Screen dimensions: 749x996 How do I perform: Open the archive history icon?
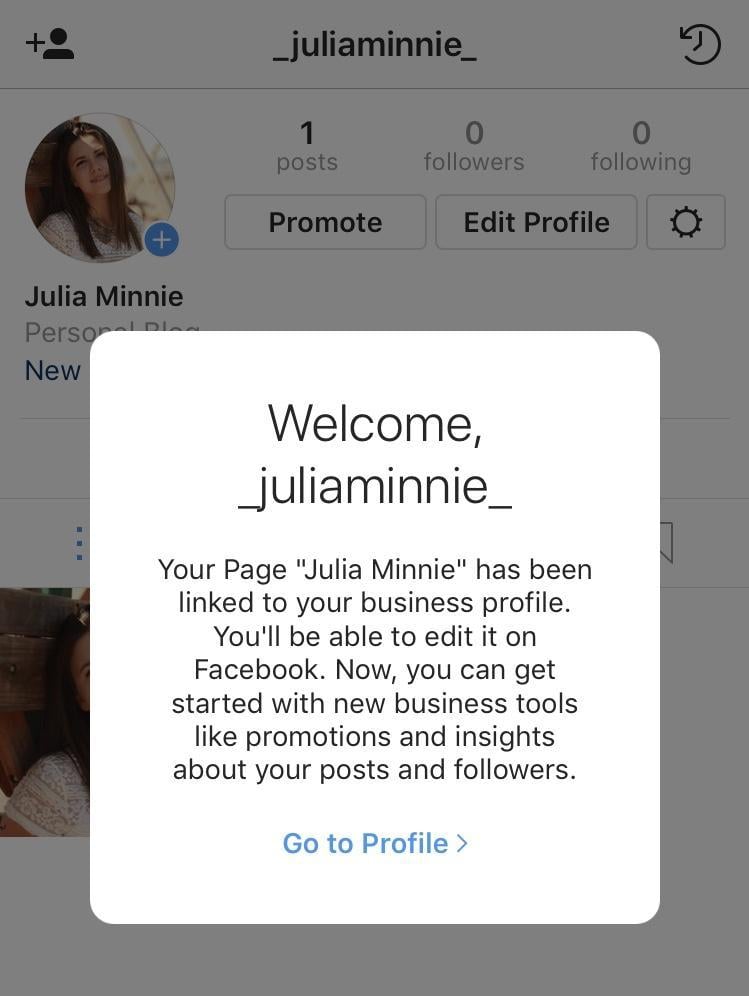pos(699,44)
